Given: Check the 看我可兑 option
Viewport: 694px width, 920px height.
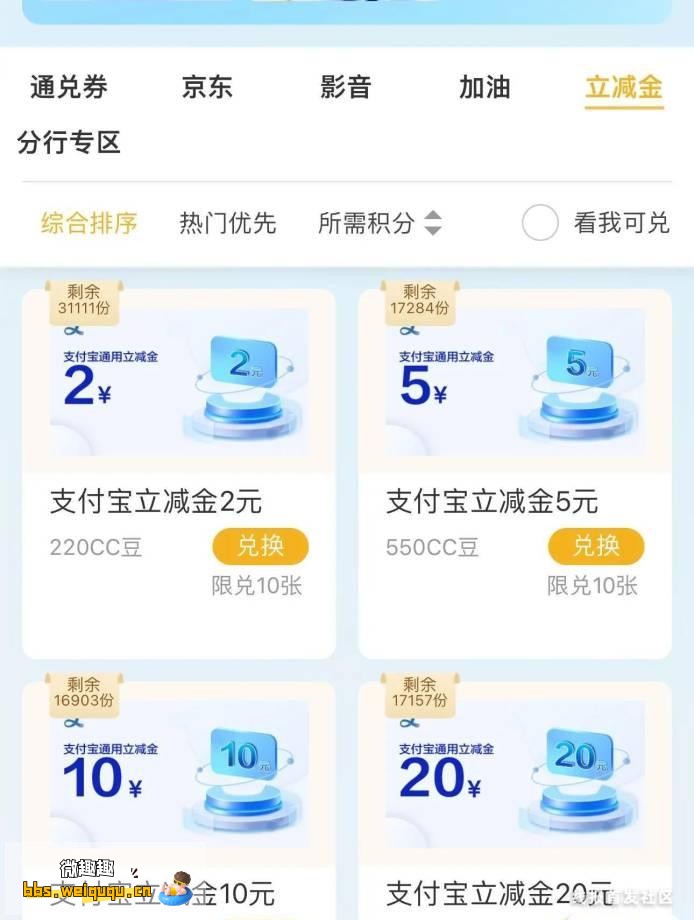Looking at the screenshot, I should coord(540,223).
